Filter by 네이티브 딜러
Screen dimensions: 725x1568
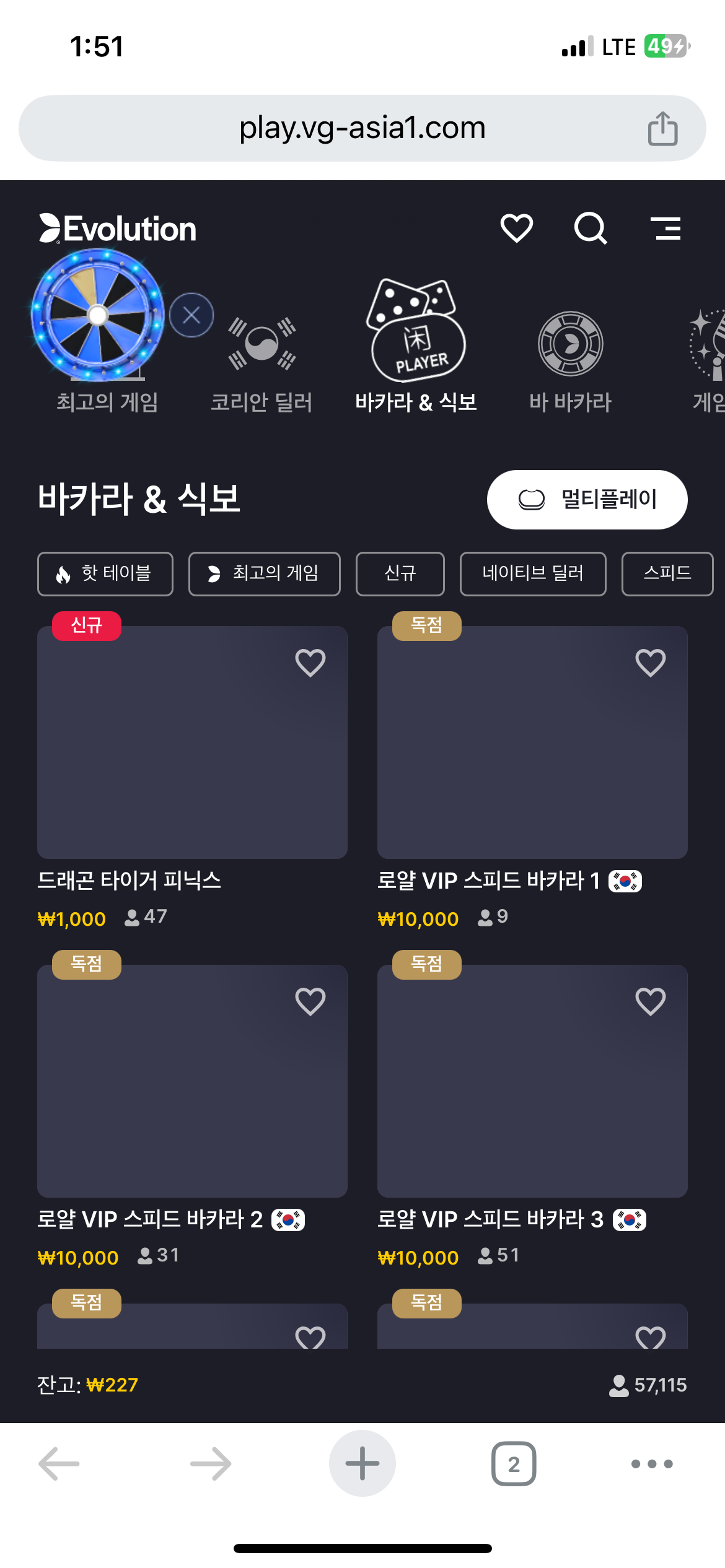point(532,574)
